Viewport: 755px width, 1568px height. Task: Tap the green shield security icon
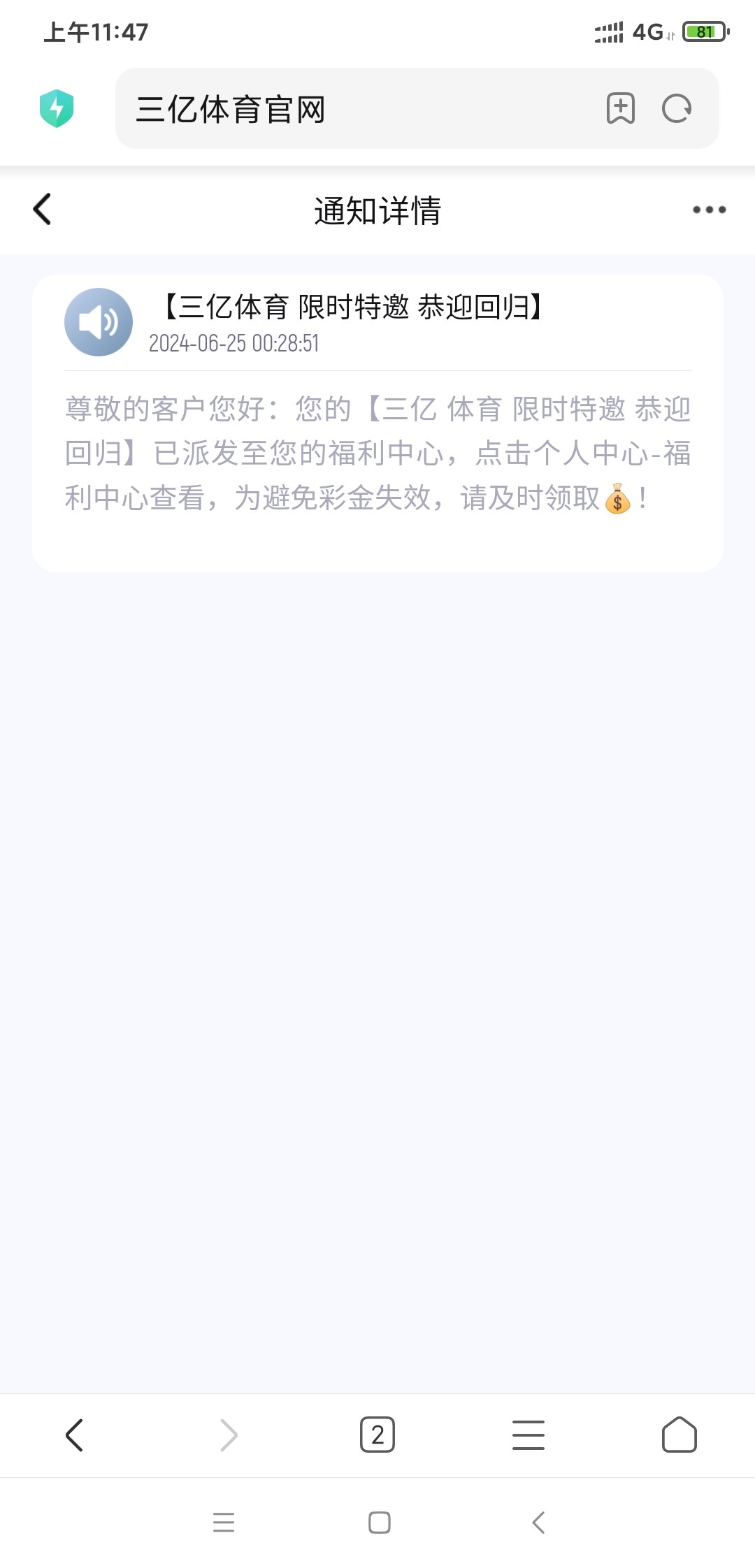58,108
